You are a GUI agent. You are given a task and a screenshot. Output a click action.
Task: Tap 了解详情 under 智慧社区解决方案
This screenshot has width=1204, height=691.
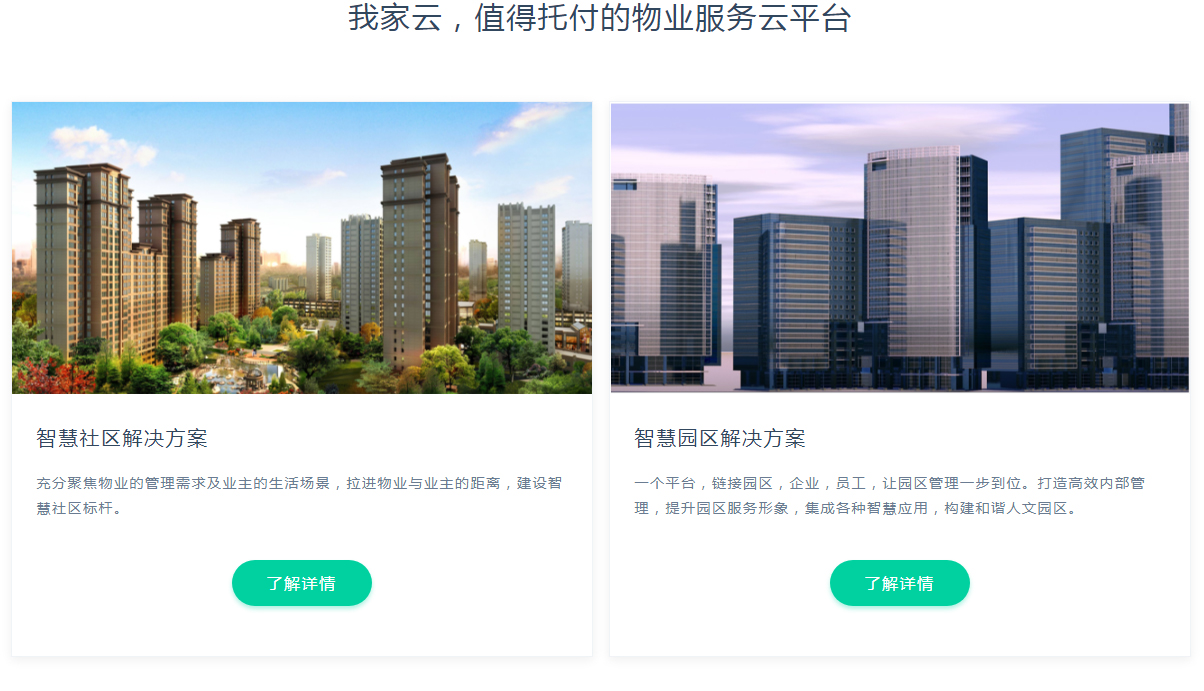[x=301, y=583]
